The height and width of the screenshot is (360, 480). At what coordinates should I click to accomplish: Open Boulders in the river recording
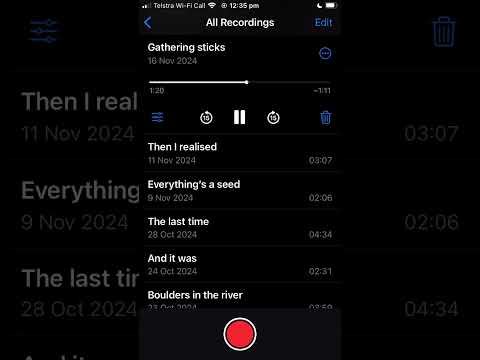240,296
